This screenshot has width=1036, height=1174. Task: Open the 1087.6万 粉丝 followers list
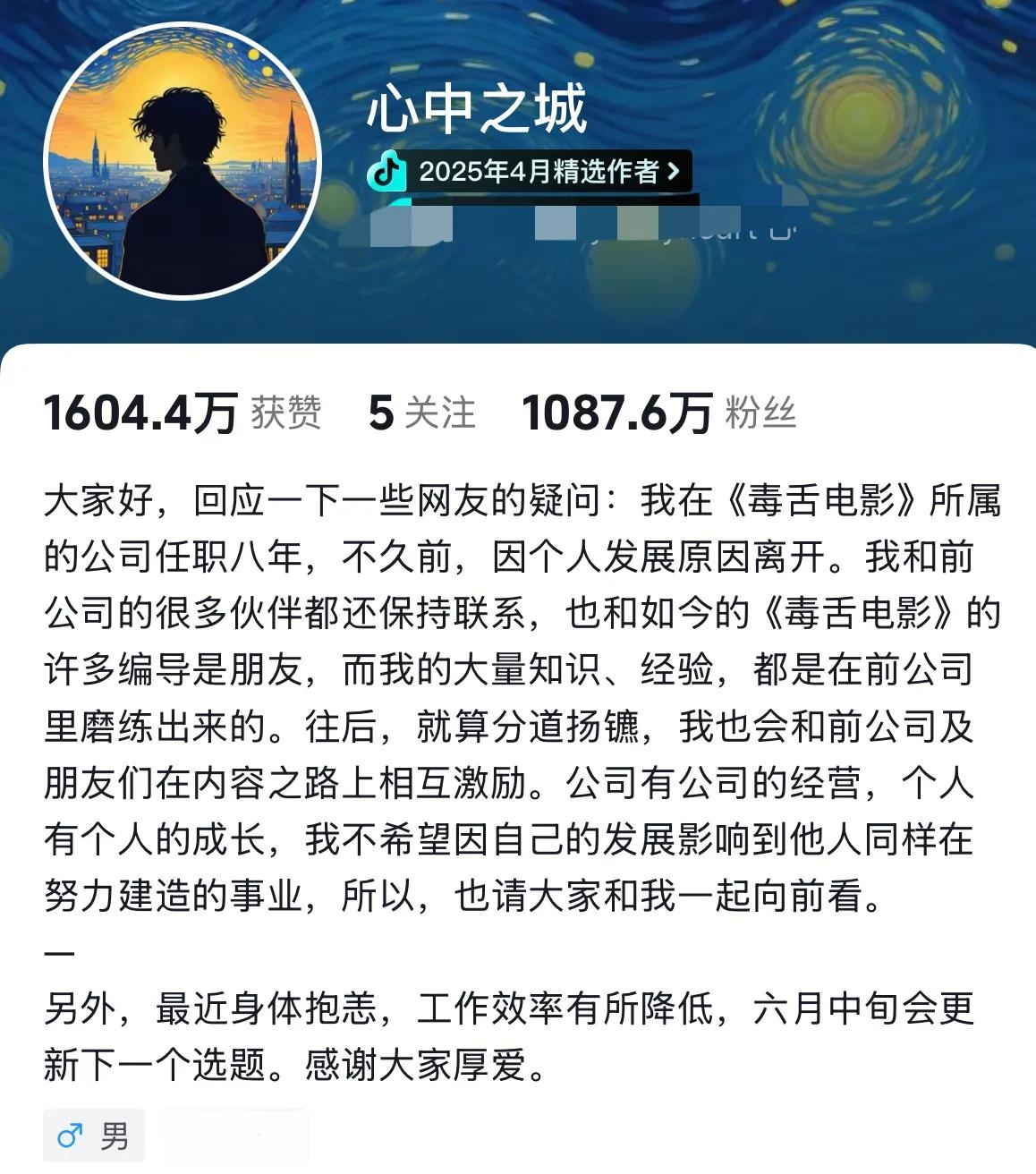pos(658,413)
